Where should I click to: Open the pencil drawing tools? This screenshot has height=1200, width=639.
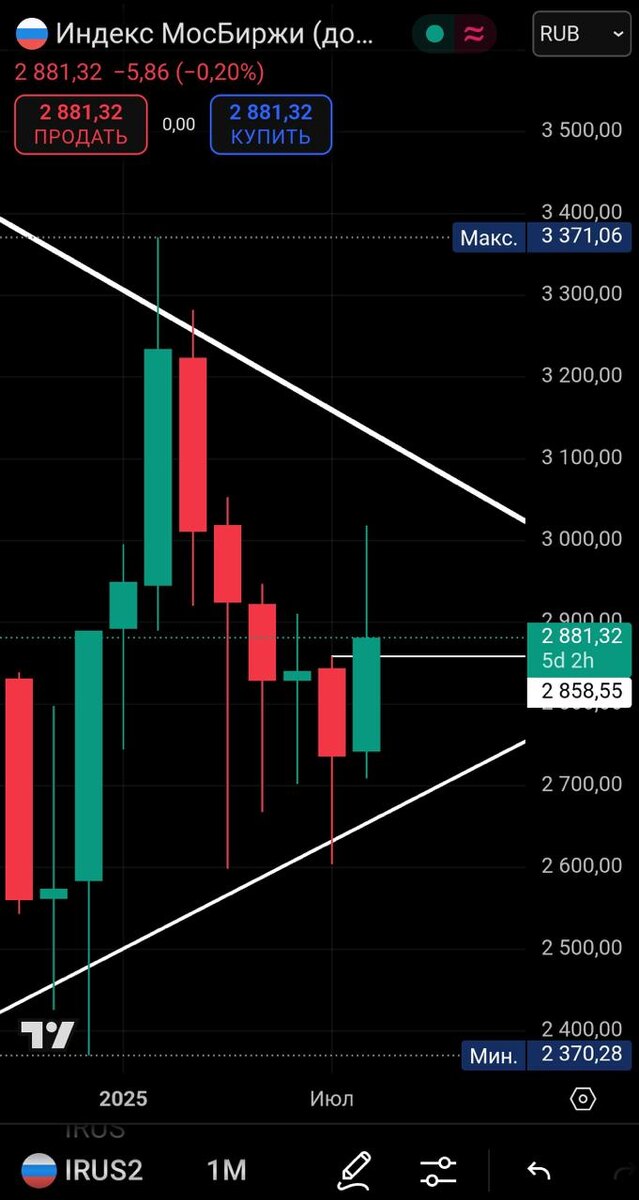click(353, 1169)
